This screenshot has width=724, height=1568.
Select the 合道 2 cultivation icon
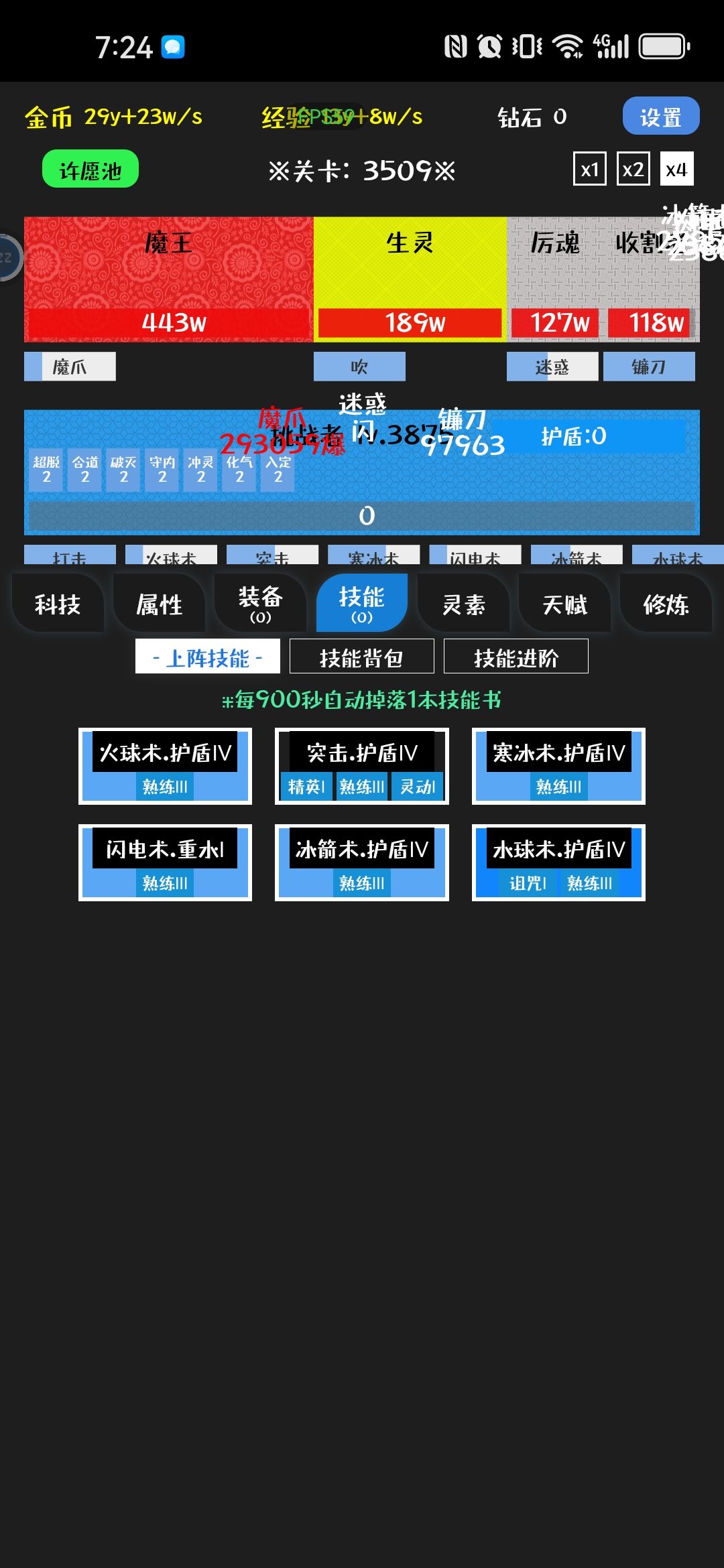click(84, 470)
